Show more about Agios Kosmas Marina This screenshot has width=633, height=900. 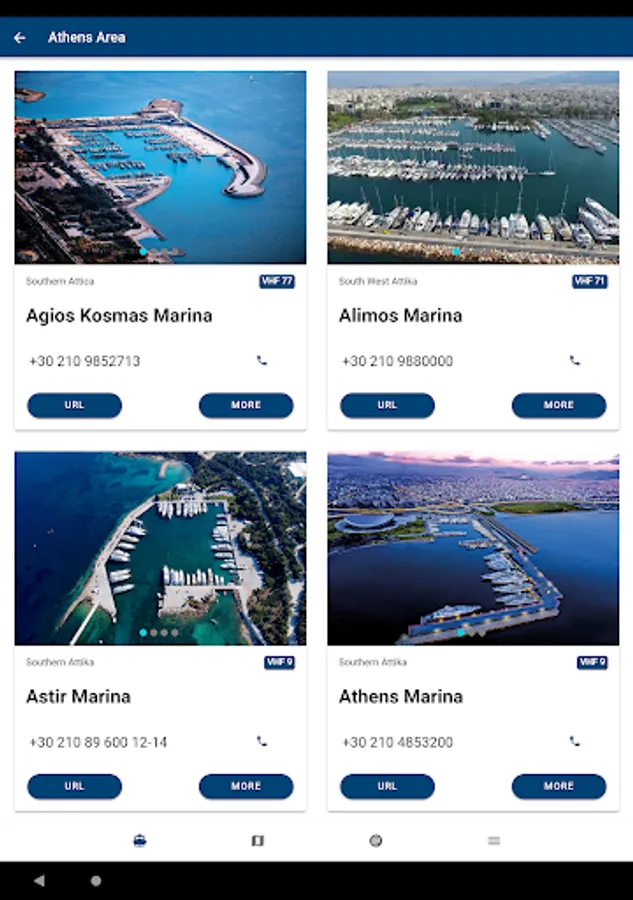pos(246,405)
